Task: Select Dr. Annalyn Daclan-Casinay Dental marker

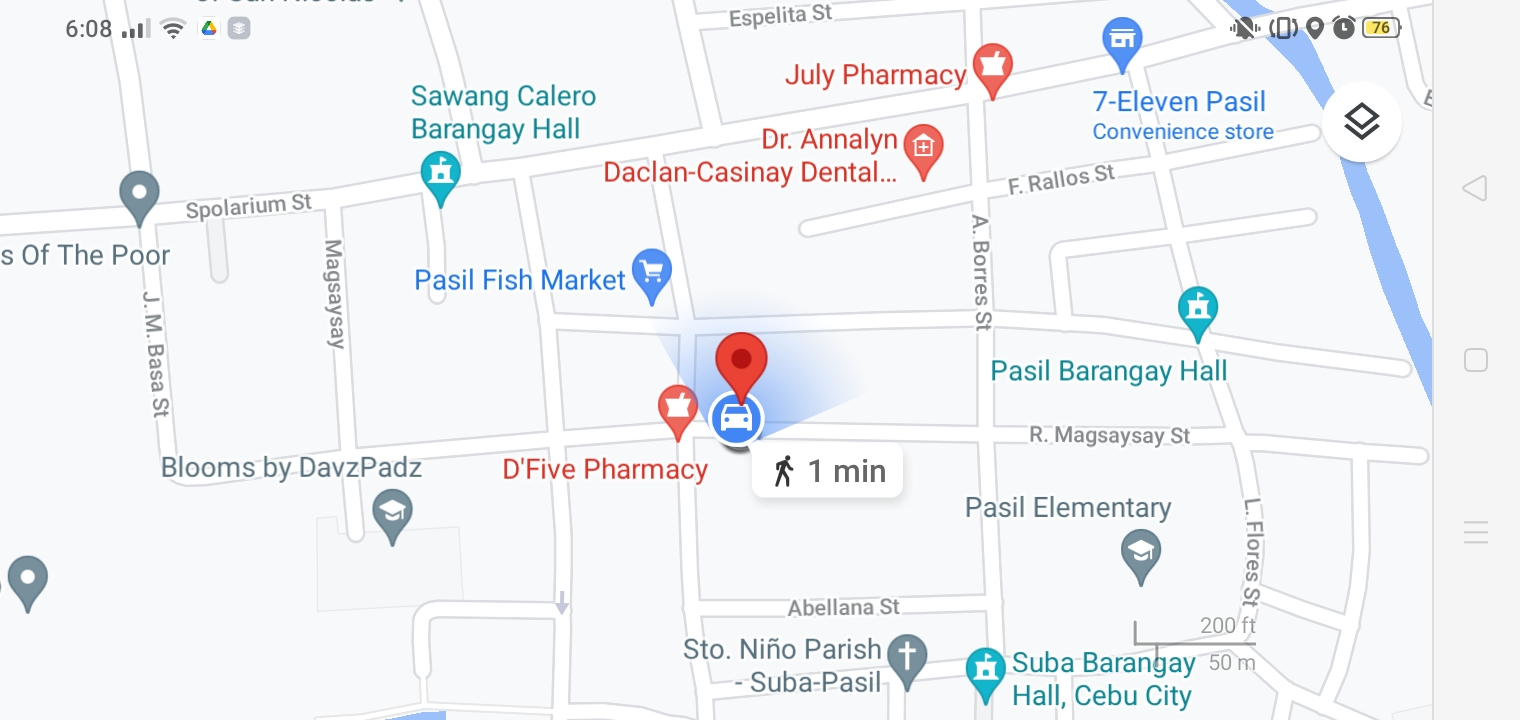Action: 922,149
